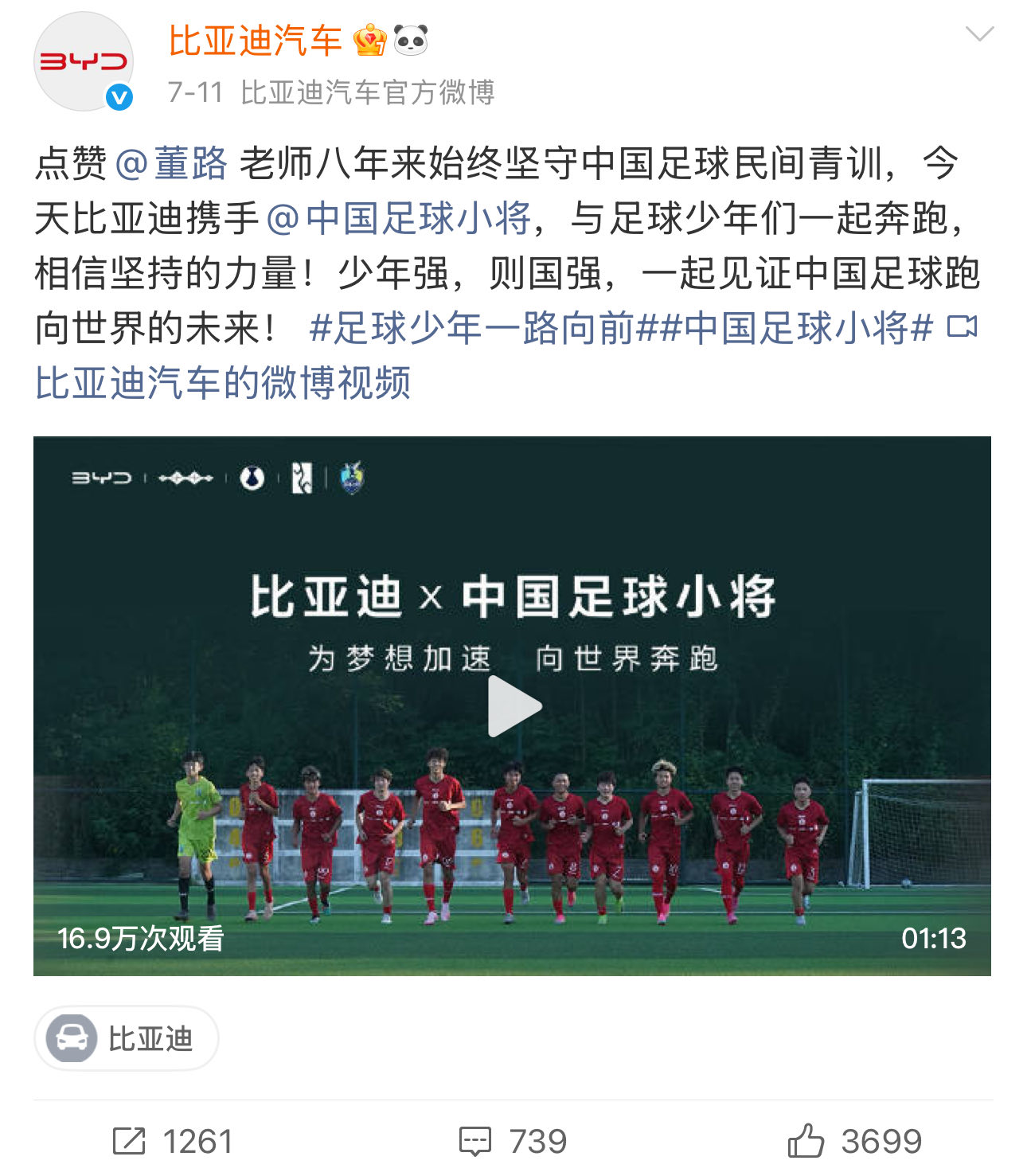Viewport: 1027px width, 1176px height.
Task: Play the BYD football video
Action: pyautogui.click(x=513, y=705)
